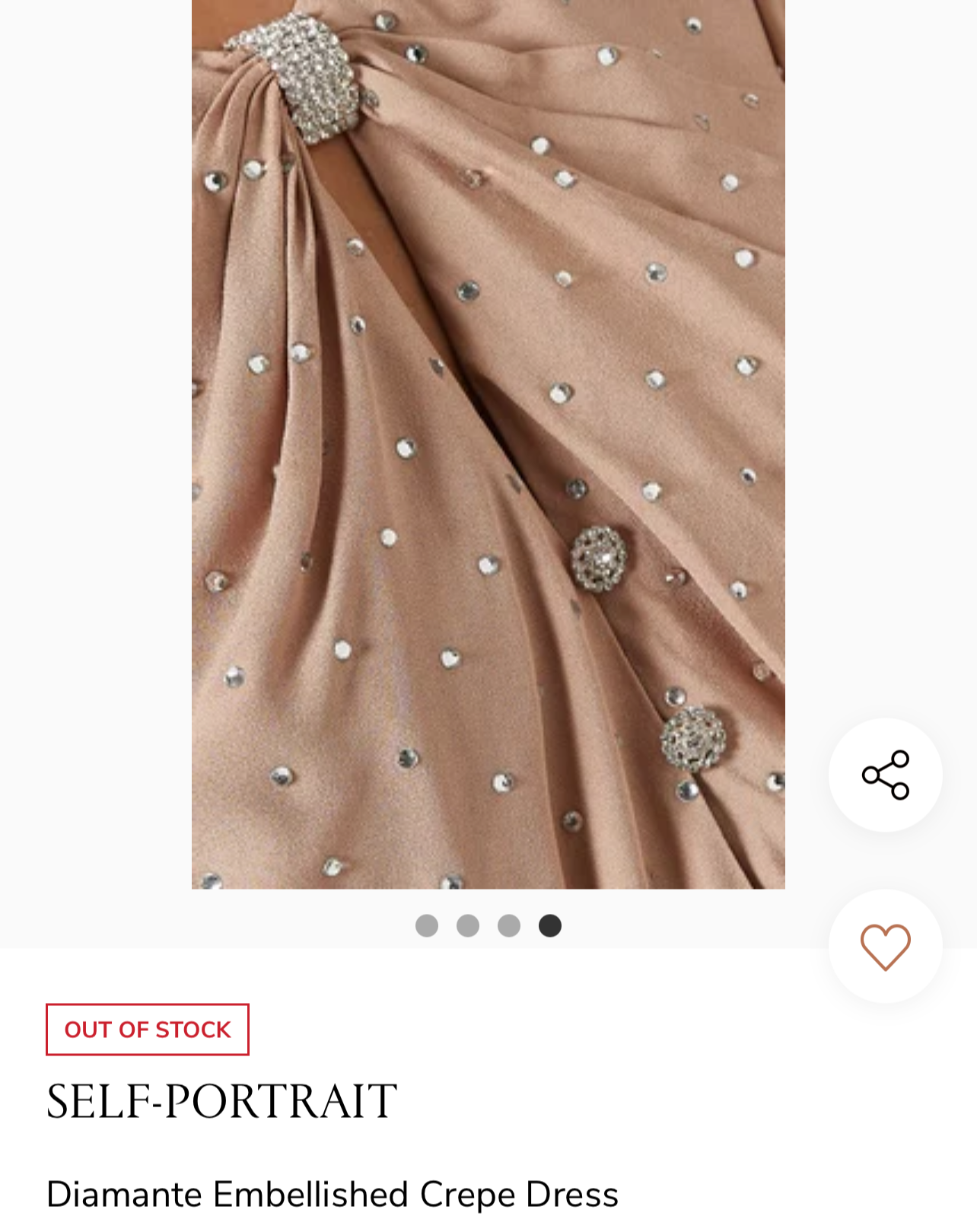Share this Self-Portrait dress
The width and height of the screenshot is (977, 1232).
(x=885, y=775)
